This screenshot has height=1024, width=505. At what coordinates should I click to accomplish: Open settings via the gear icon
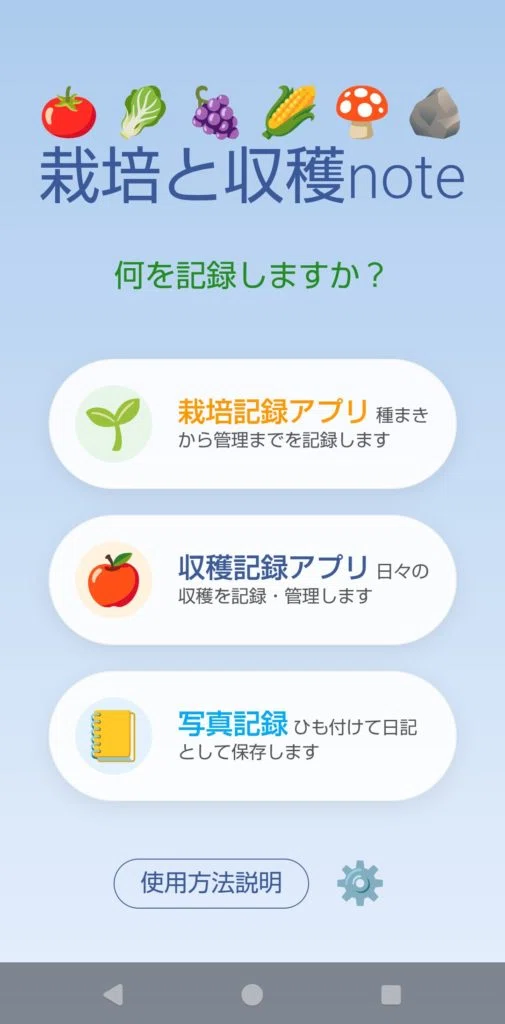[359, 883]
